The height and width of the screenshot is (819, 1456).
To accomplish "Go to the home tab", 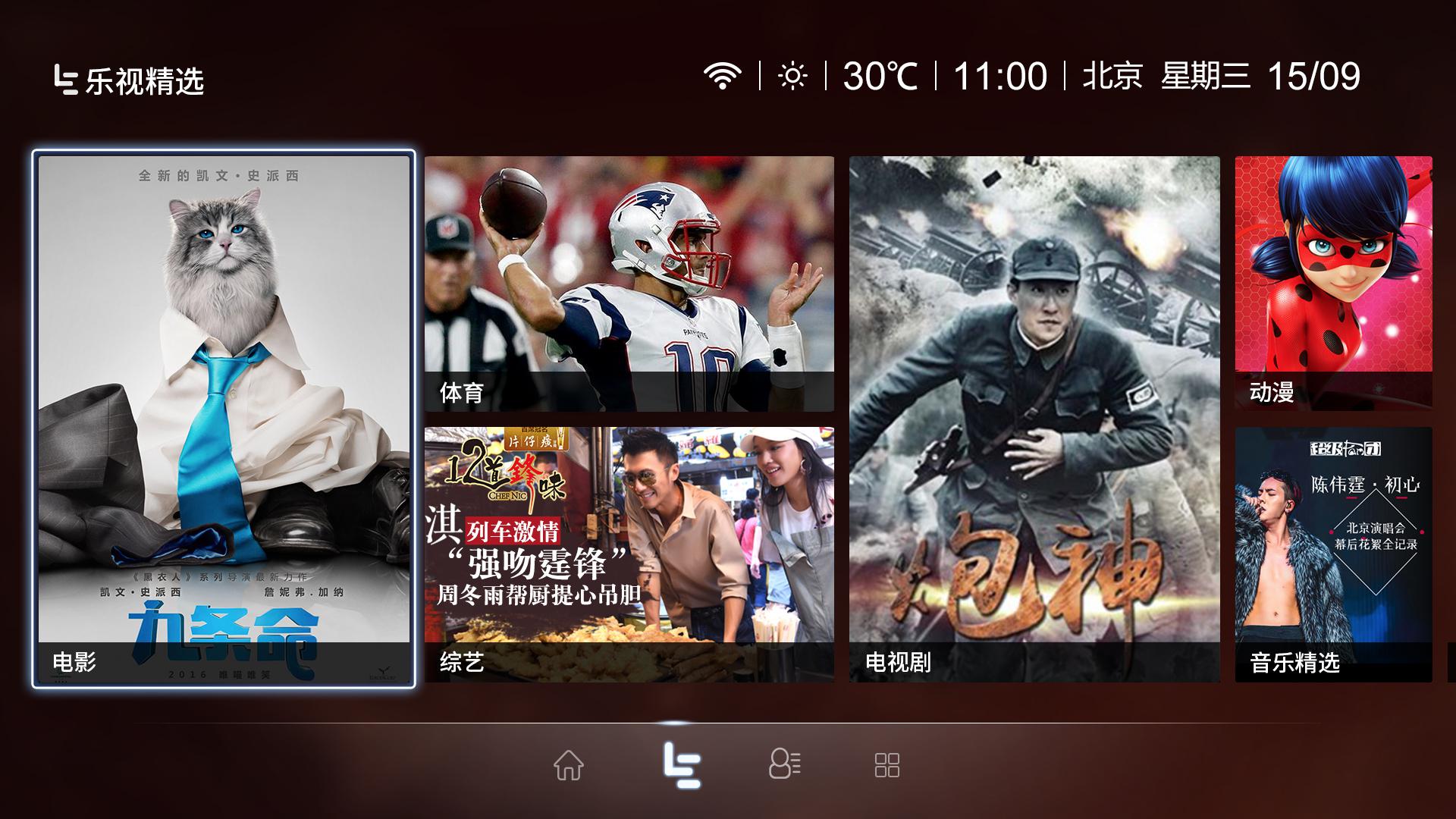I will tap(569, 765).
